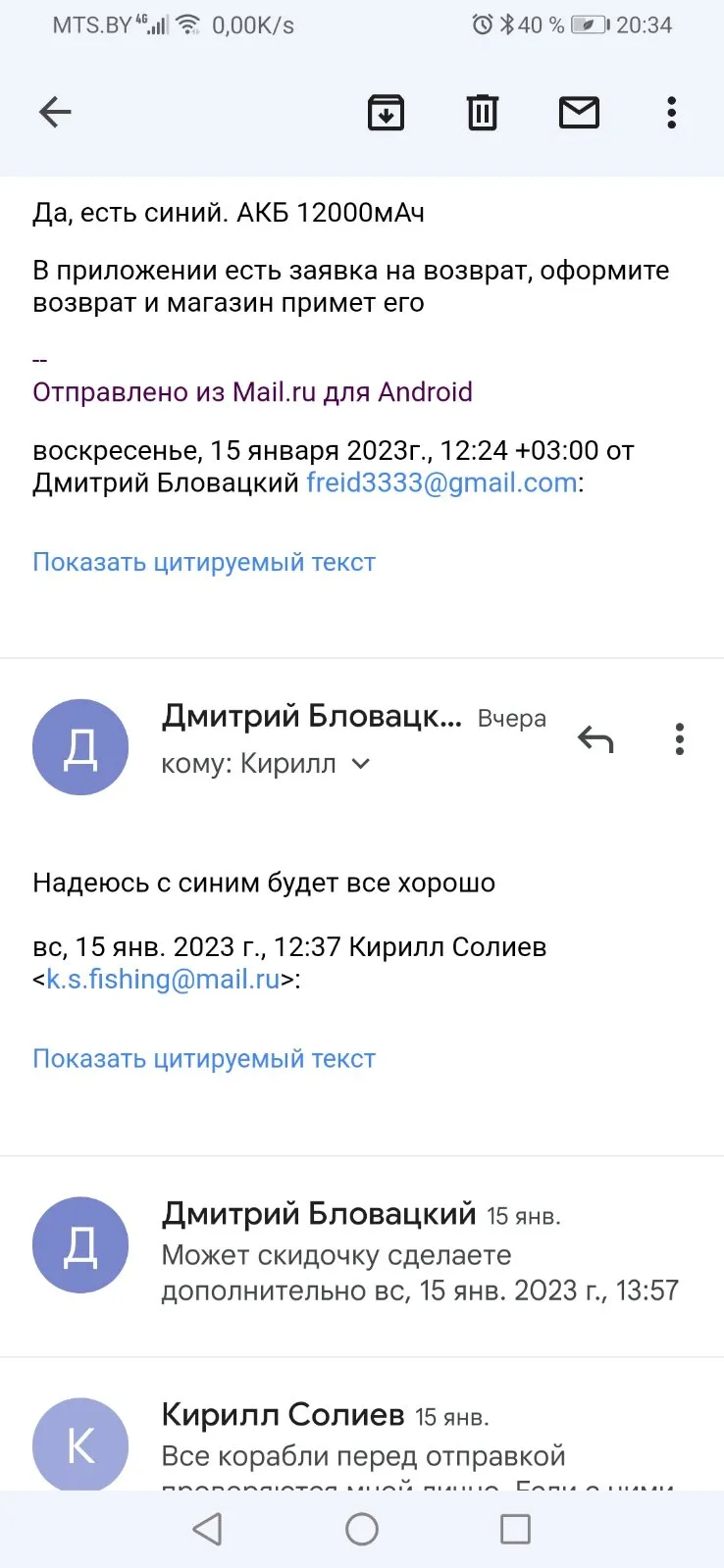Viewport: 724px width, 1568px height.
Task: Tap the system home button
Action: tap(362, 1529)
